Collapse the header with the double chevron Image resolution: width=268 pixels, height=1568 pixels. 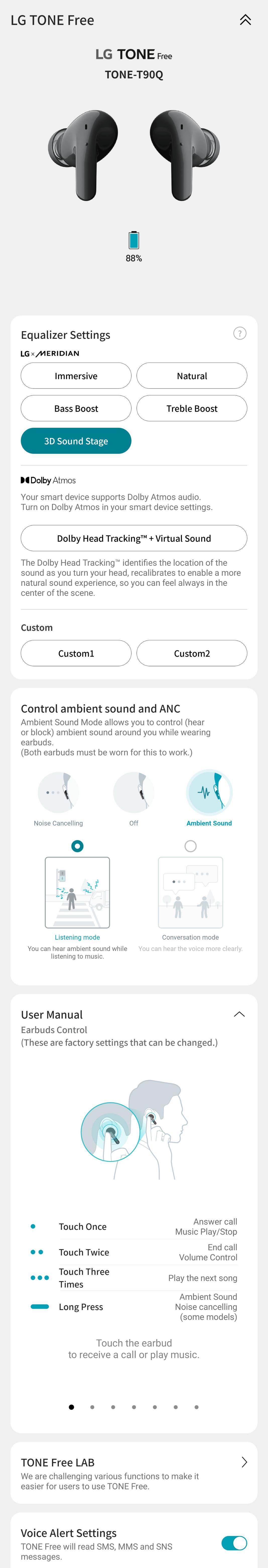245,20
